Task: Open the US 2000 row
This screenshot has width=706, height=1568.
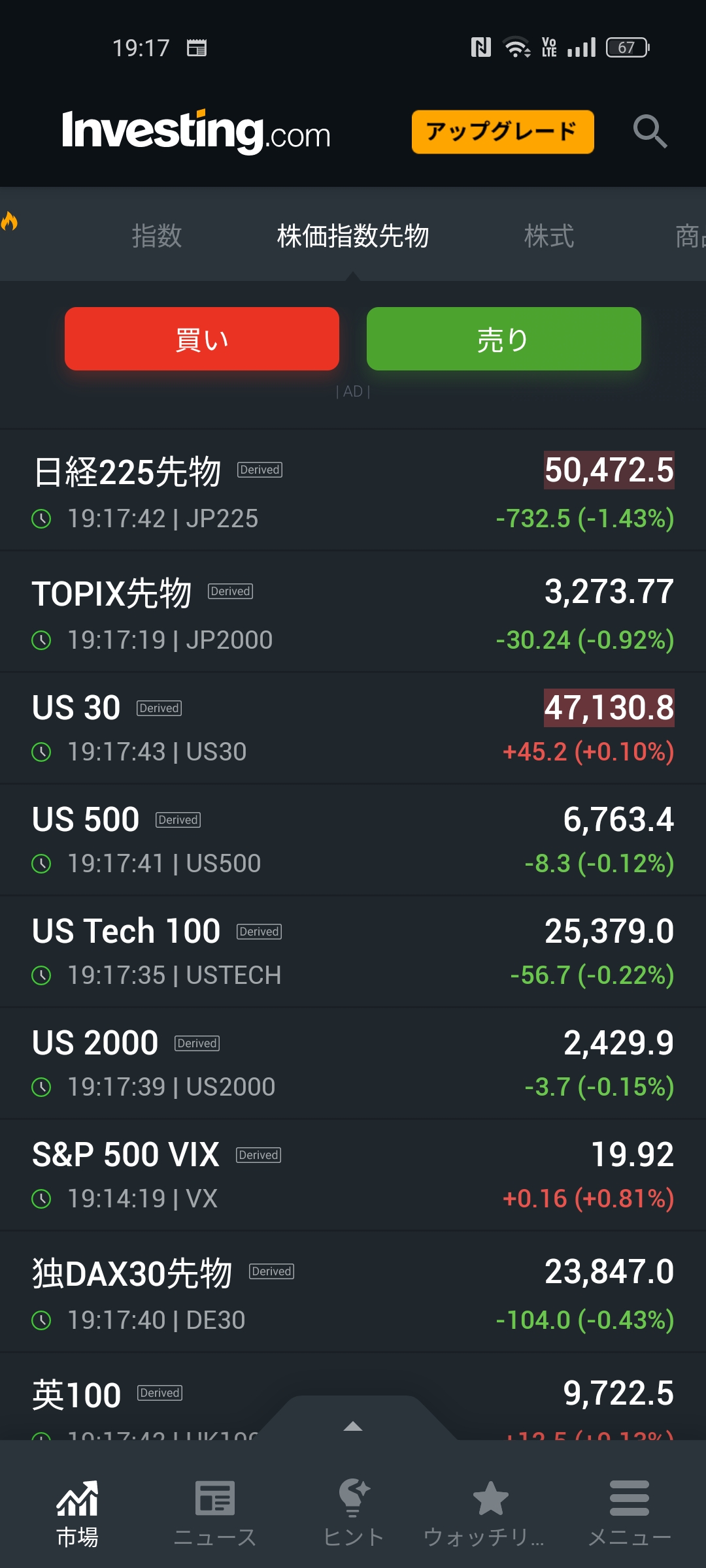Action: point(353,1063)
